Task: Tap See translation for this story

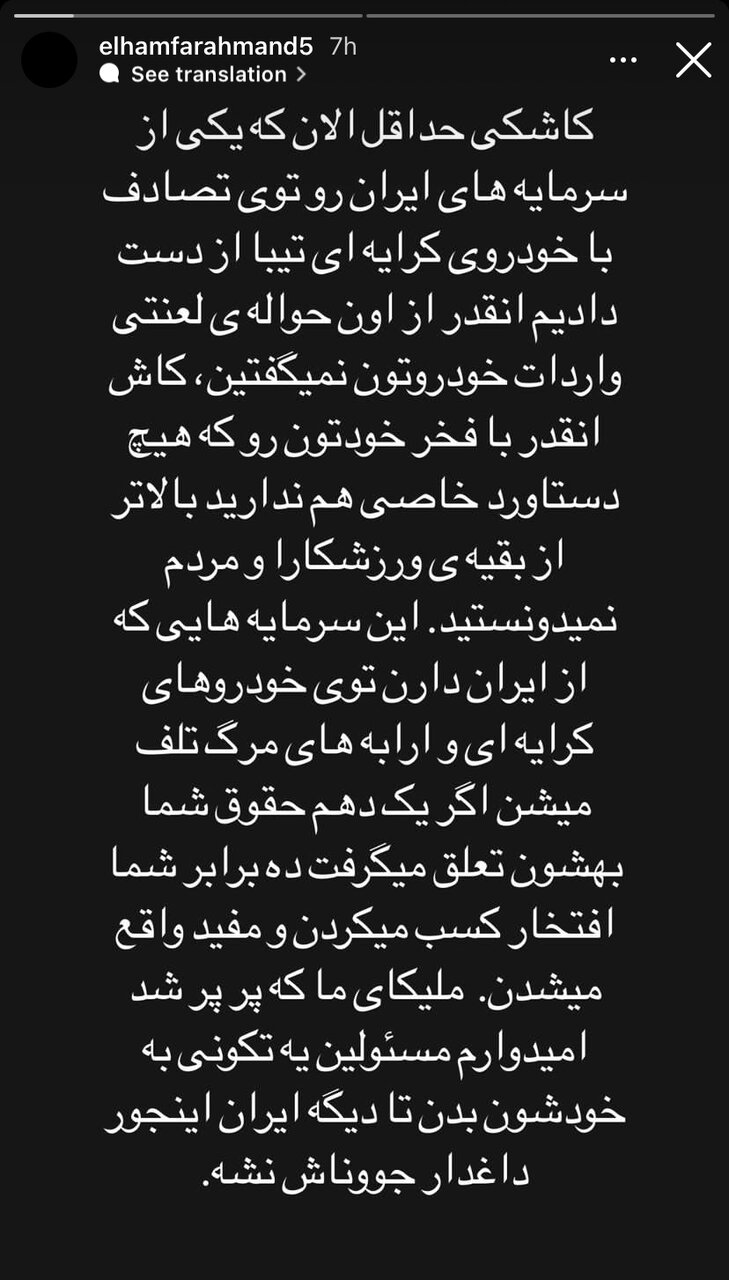Action: click(208, 74)
